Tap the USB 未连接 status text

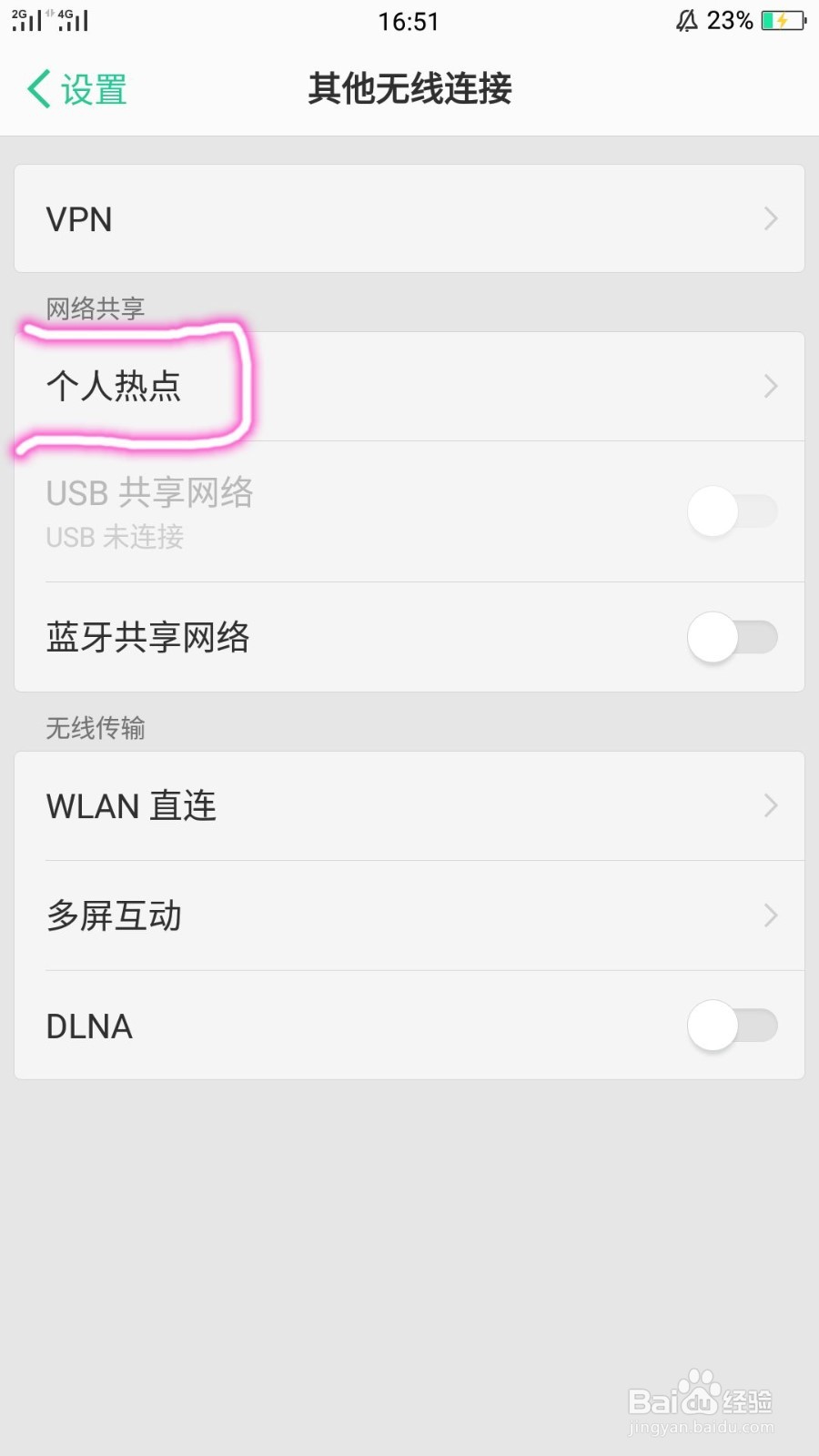(x=114, y=538)
